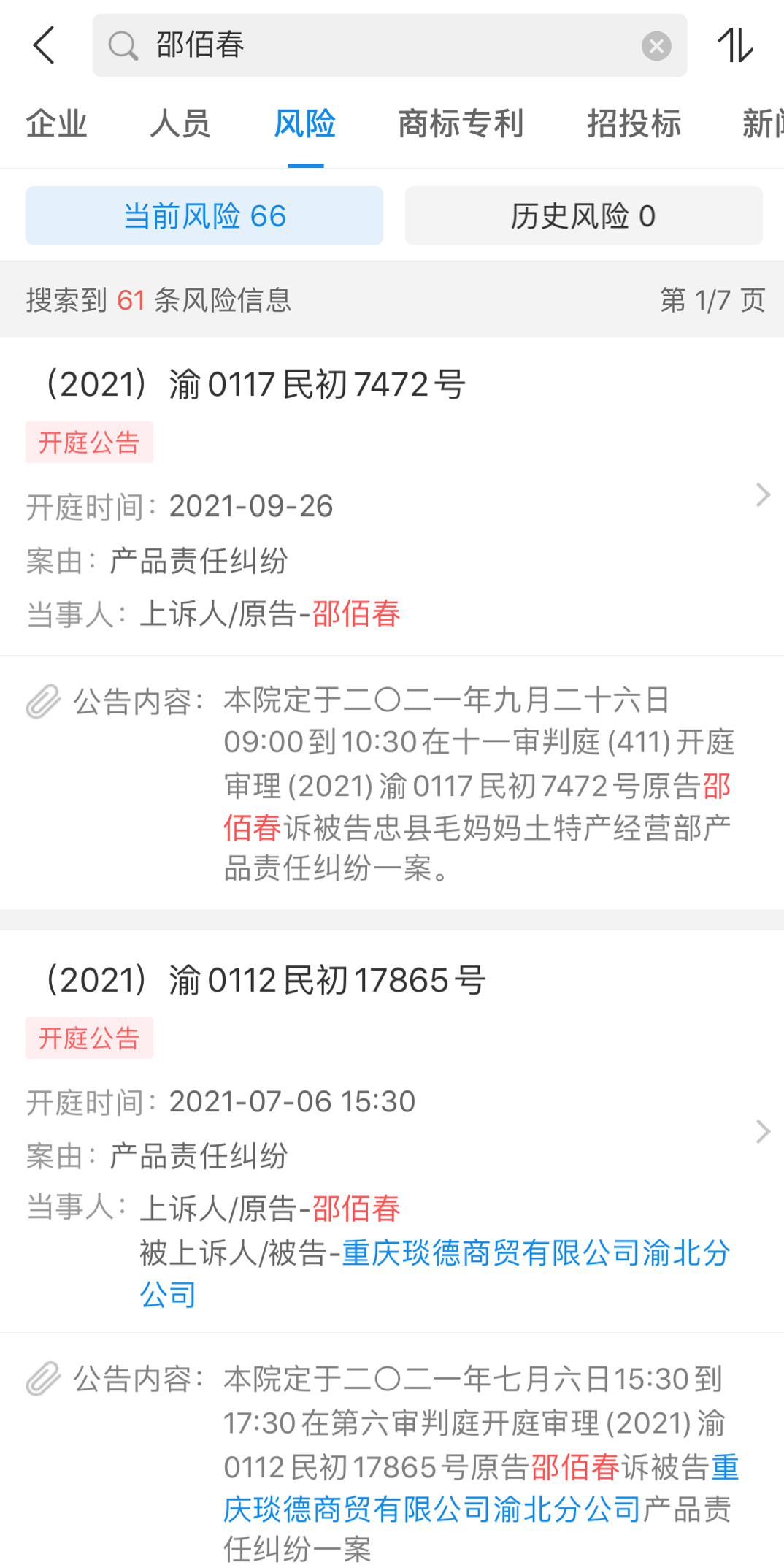Clear the search text with the X icon
The width and height of the screenshot is (784, 1565).
[x=656, y=46]
